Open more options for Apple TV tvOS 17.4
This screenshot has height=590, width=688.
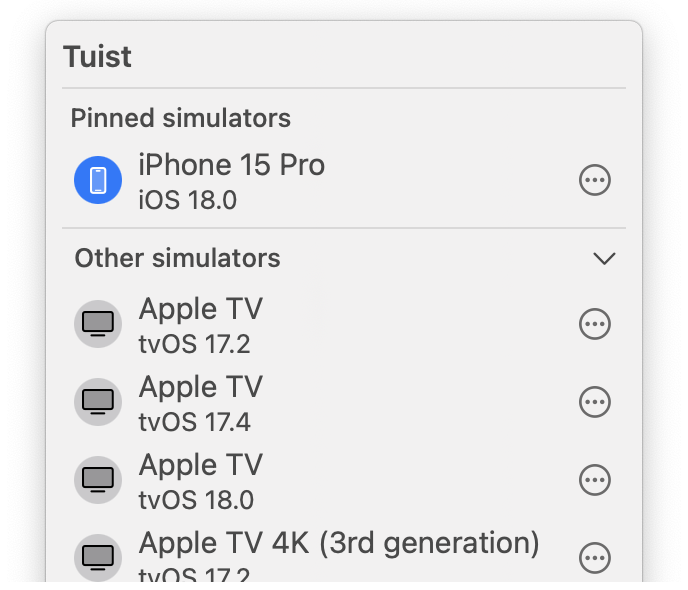pos(595,402)
